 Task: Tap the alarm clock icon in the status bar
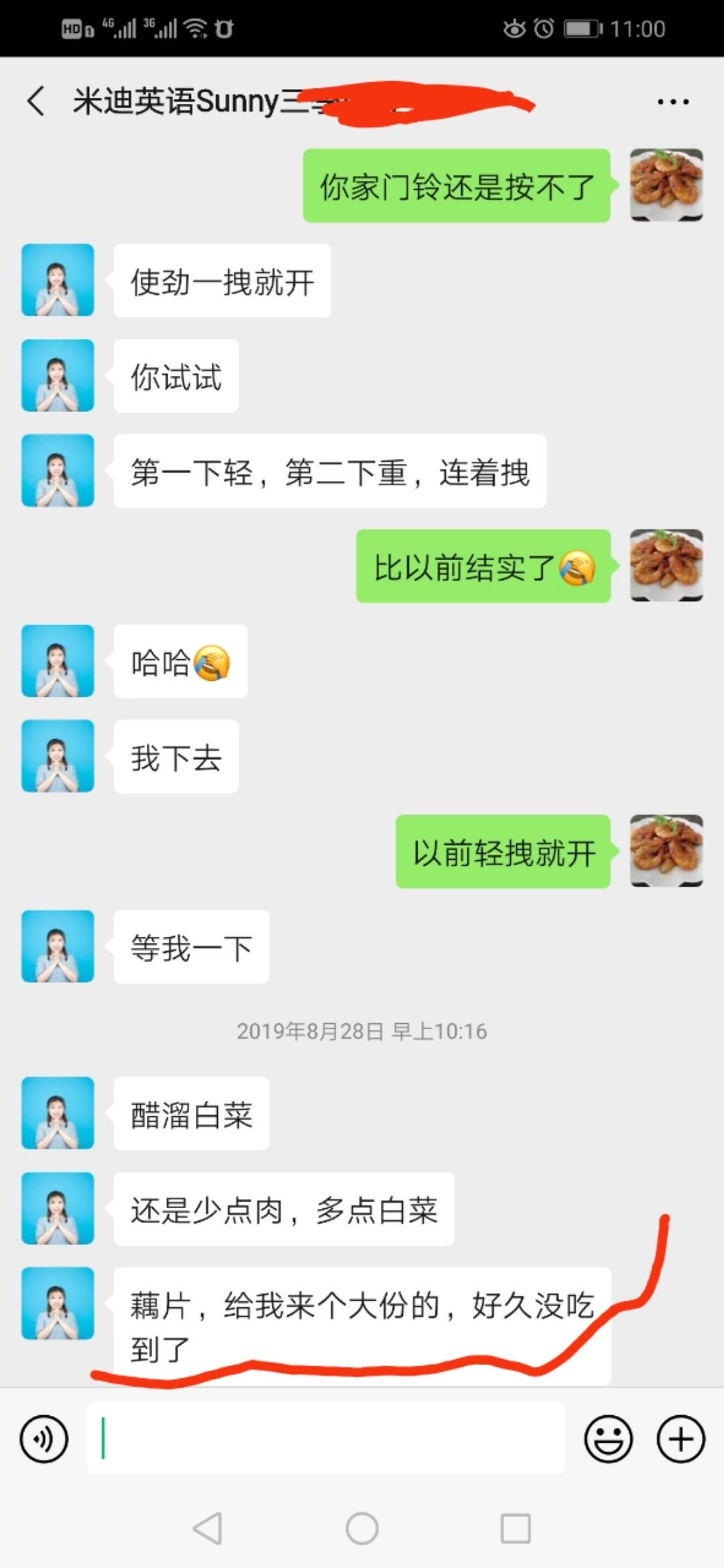pyautogui.click(x=544, y=28)
